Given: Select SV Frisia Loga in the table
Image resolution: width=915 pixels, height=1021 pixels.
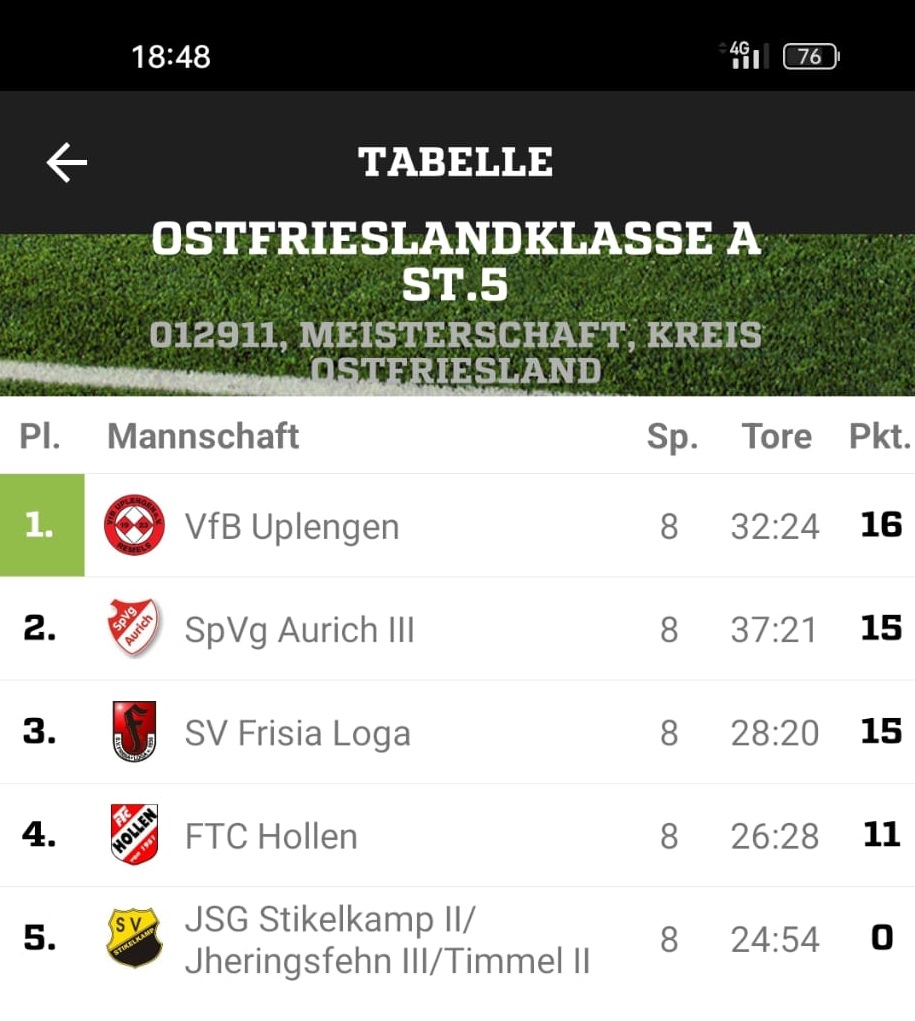Looking at the screenshot, I should (x=457, y=733).
